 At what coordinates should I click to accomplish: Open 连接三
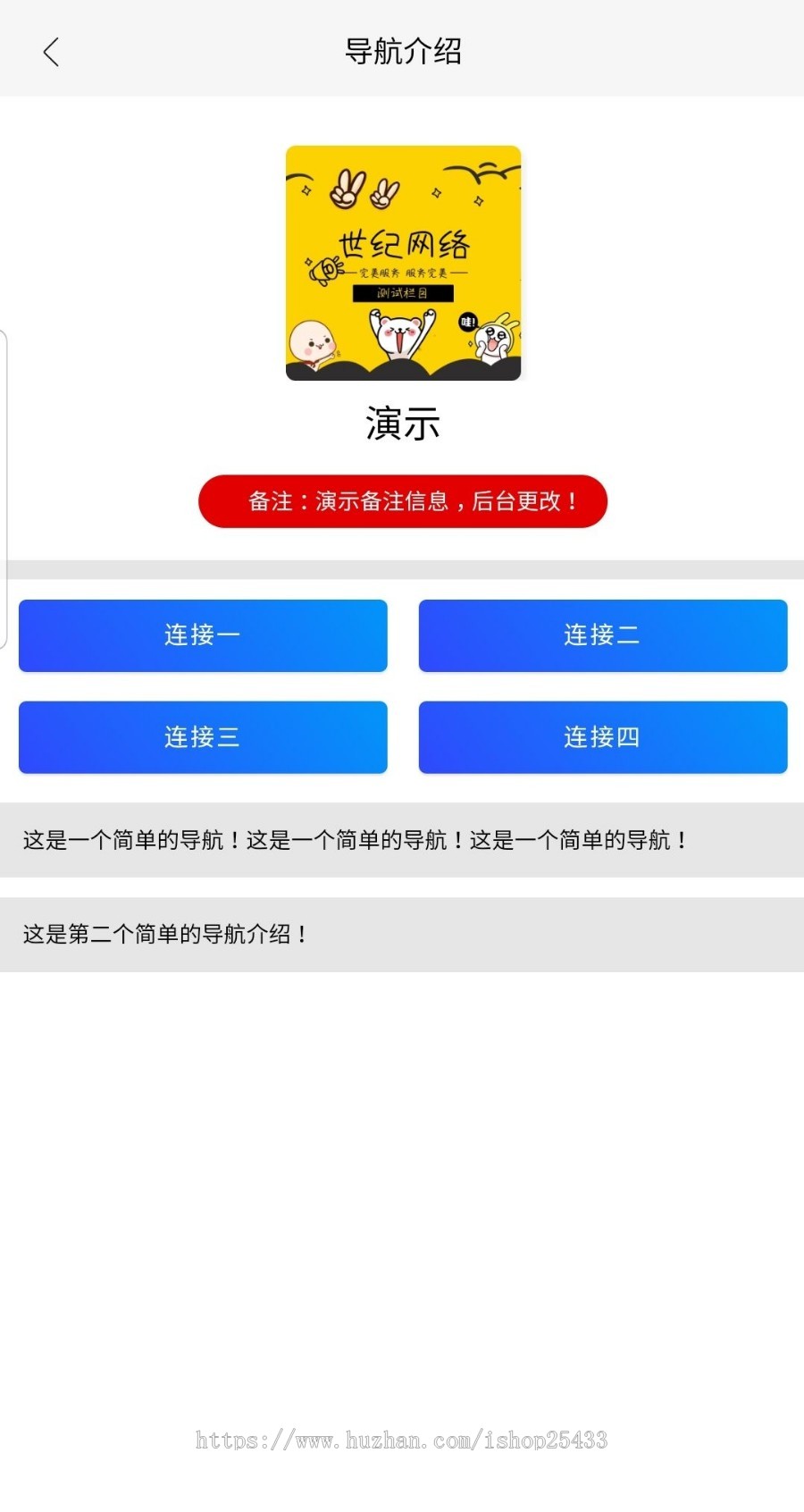coord(202,737)
